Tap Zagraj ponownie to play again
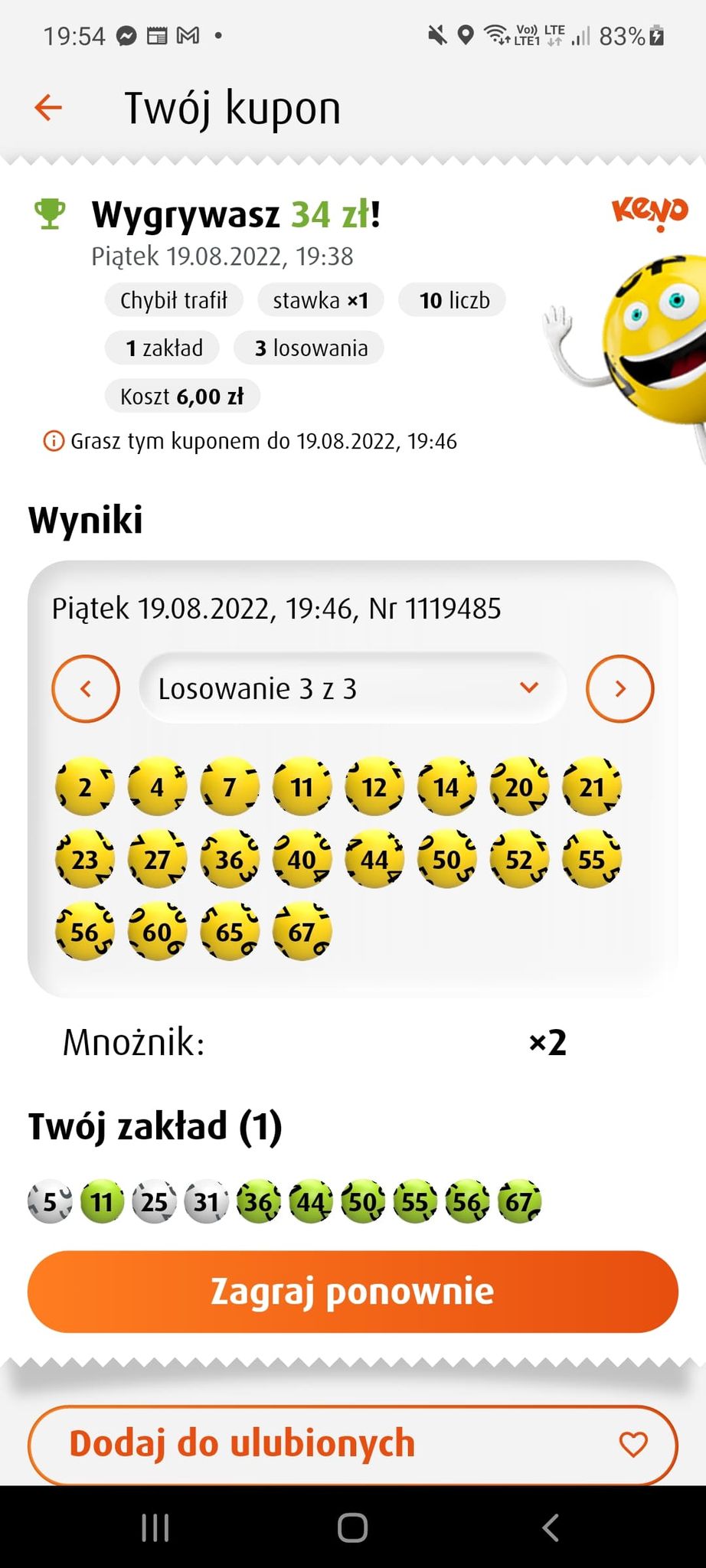Viewport: 706px width, 1568px height. pyautogui.click(x=352, y=1291)
